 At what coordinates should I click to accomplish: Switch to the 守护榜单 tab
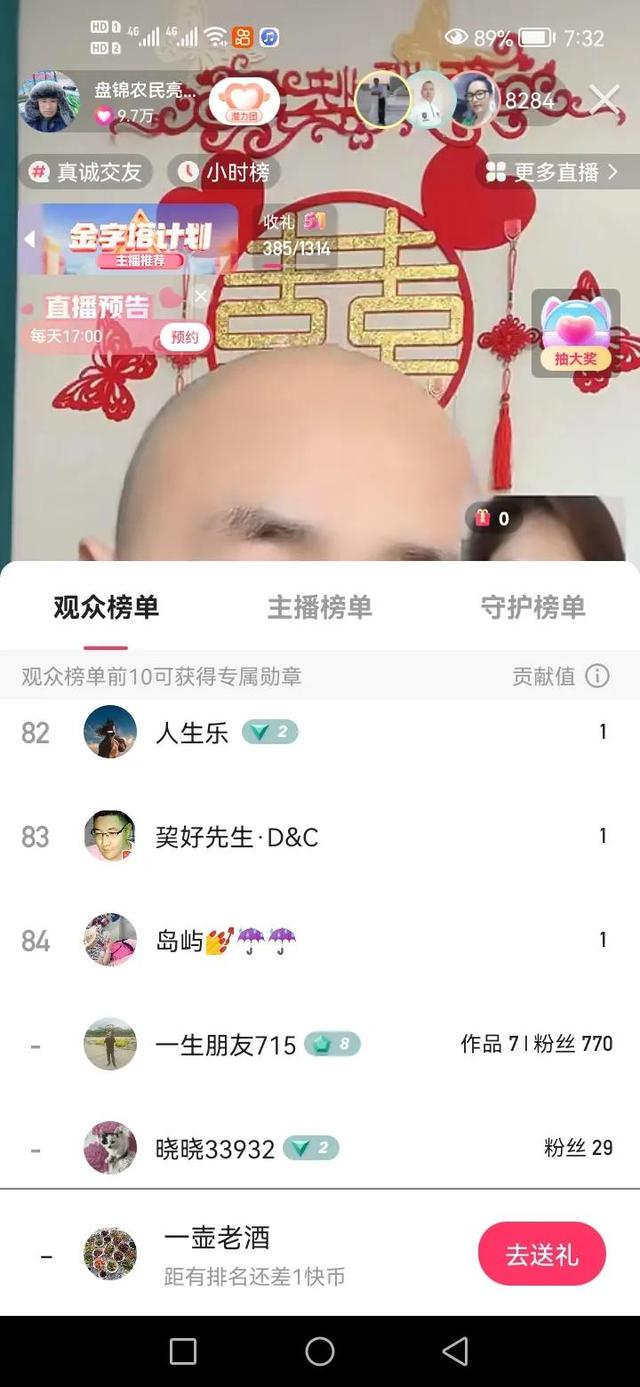(x=532, y=607)
